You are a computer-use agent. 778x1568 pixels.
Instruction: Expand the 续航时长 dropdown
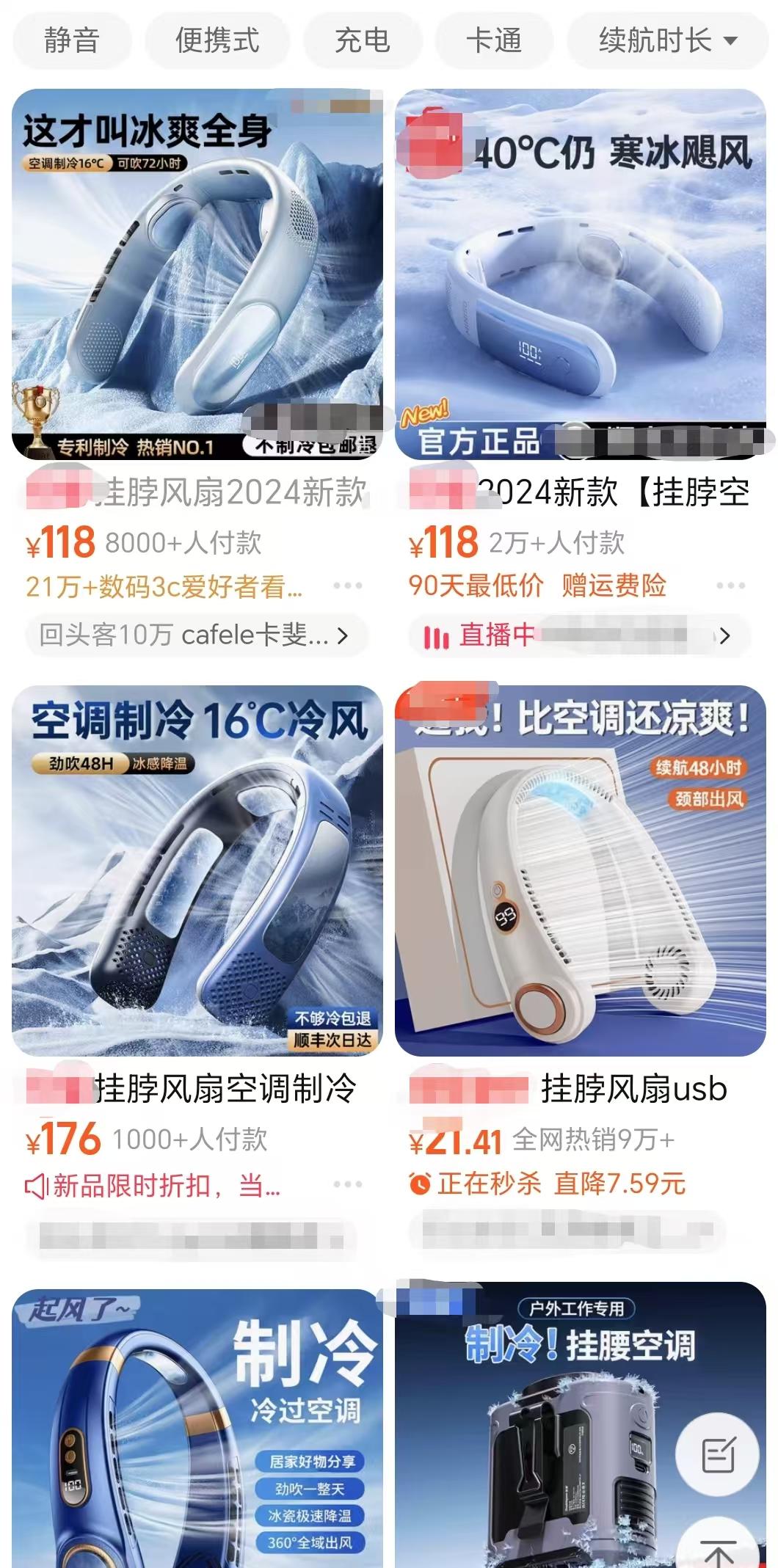(x=667, y=40)
